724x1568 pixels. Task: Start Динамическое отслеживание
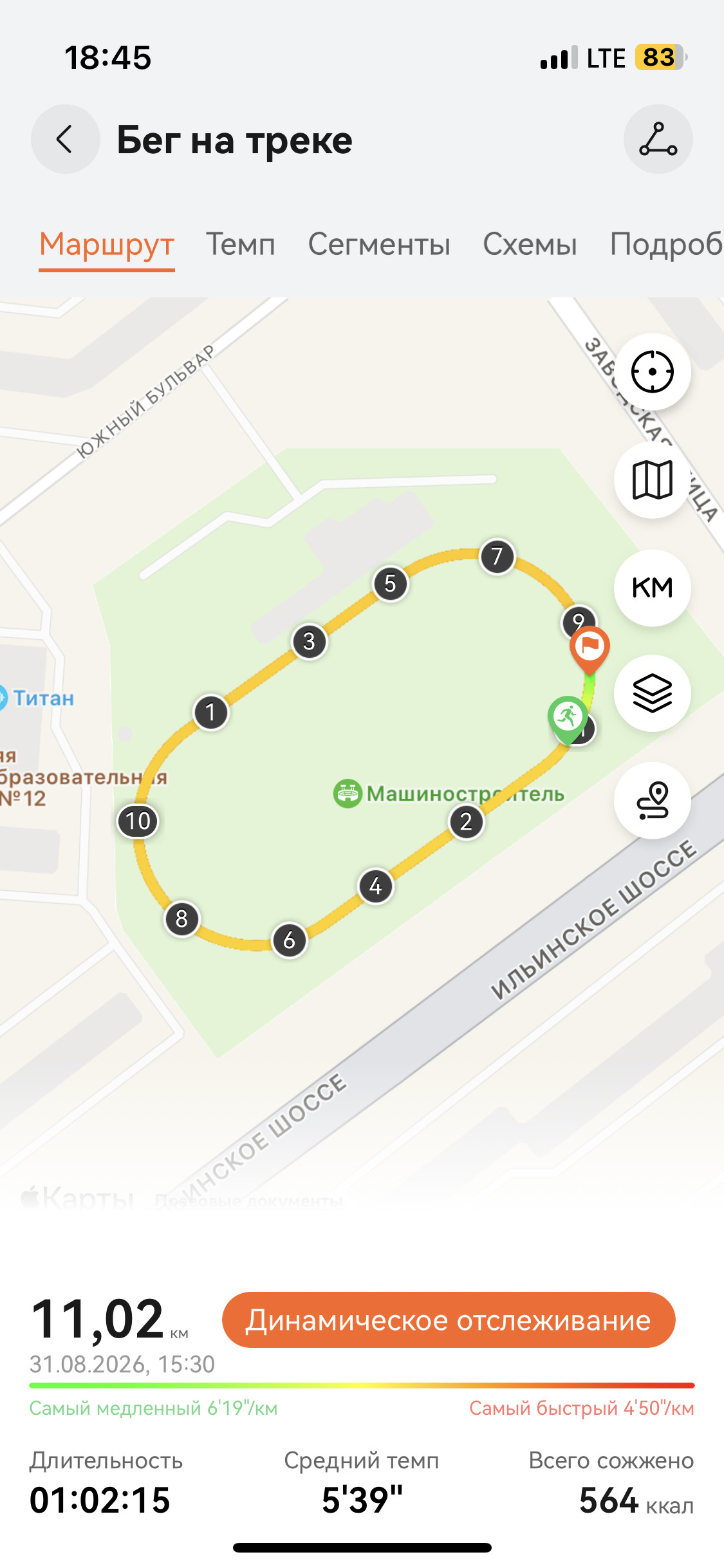point(449,1320)
